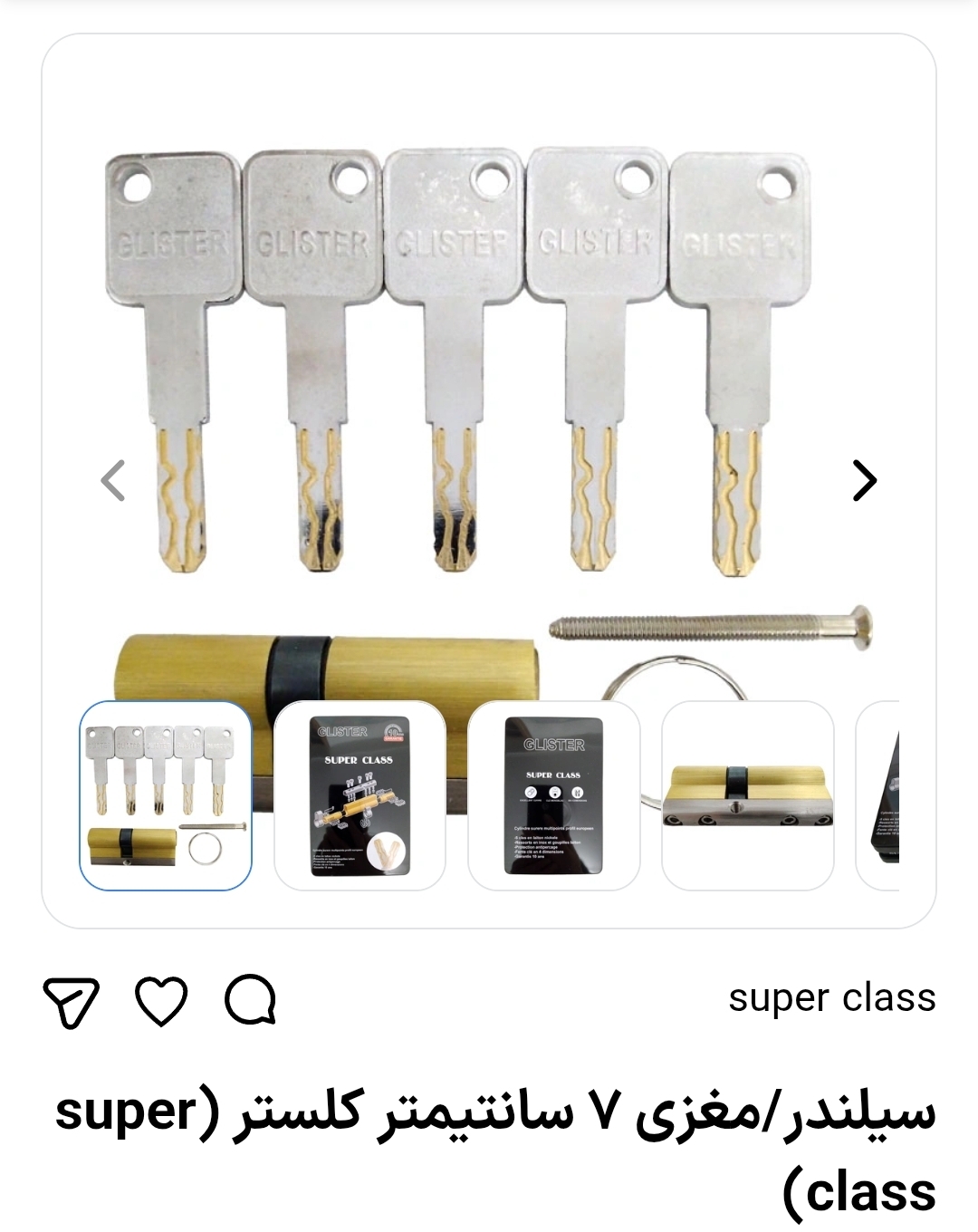Like this product with the heart
This screenshot has width=978, height=1232.
click(x=161, y=1001)
